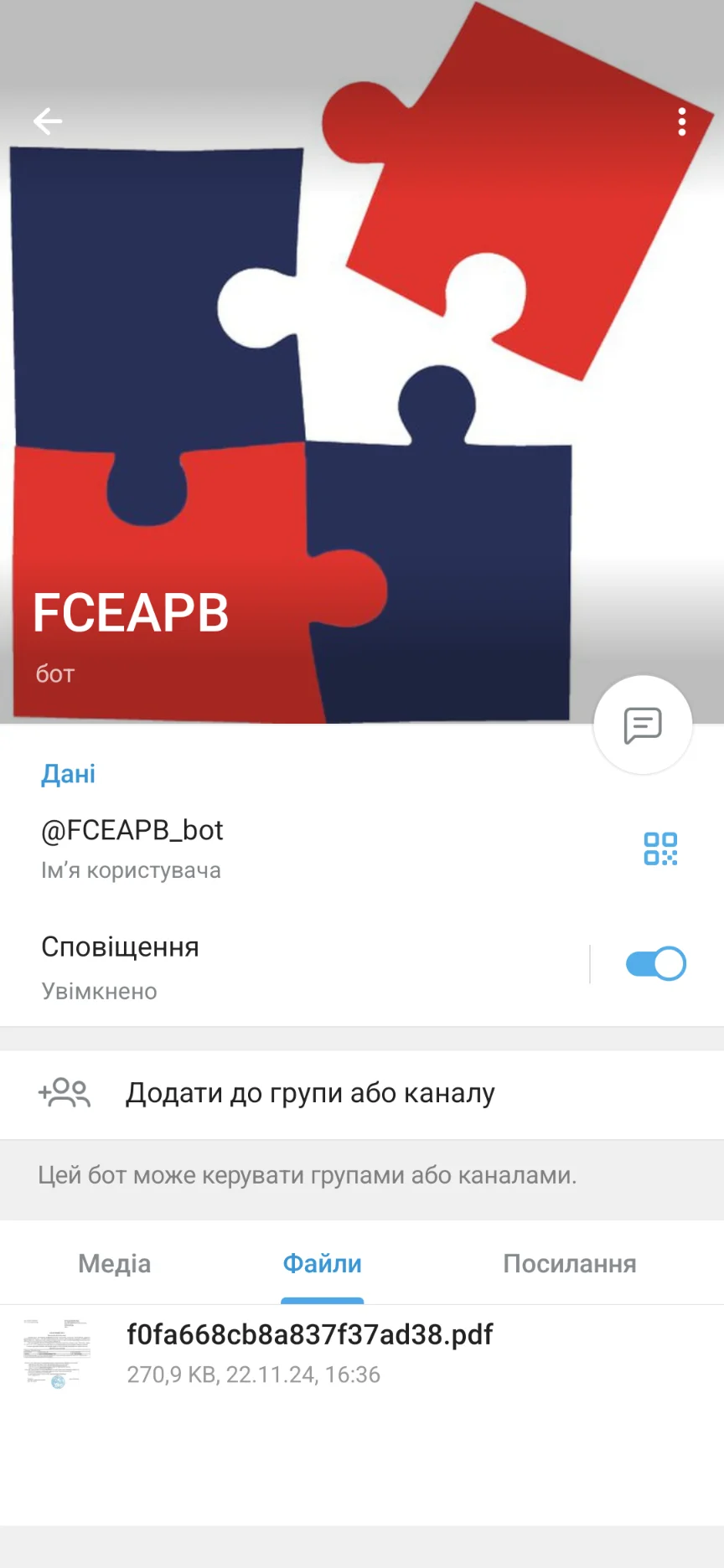This screenshot has height=1568, width=724.
Task: Select the Файли tab
Action: (322, 1263)
